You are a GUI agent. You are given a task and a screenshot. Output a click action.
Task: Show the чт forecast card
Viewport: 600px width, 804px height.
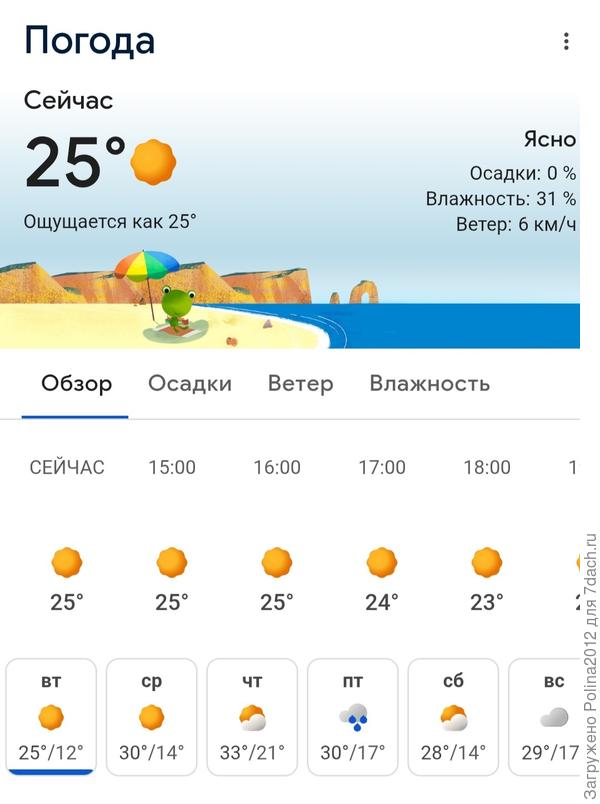(x=252, y=716)
